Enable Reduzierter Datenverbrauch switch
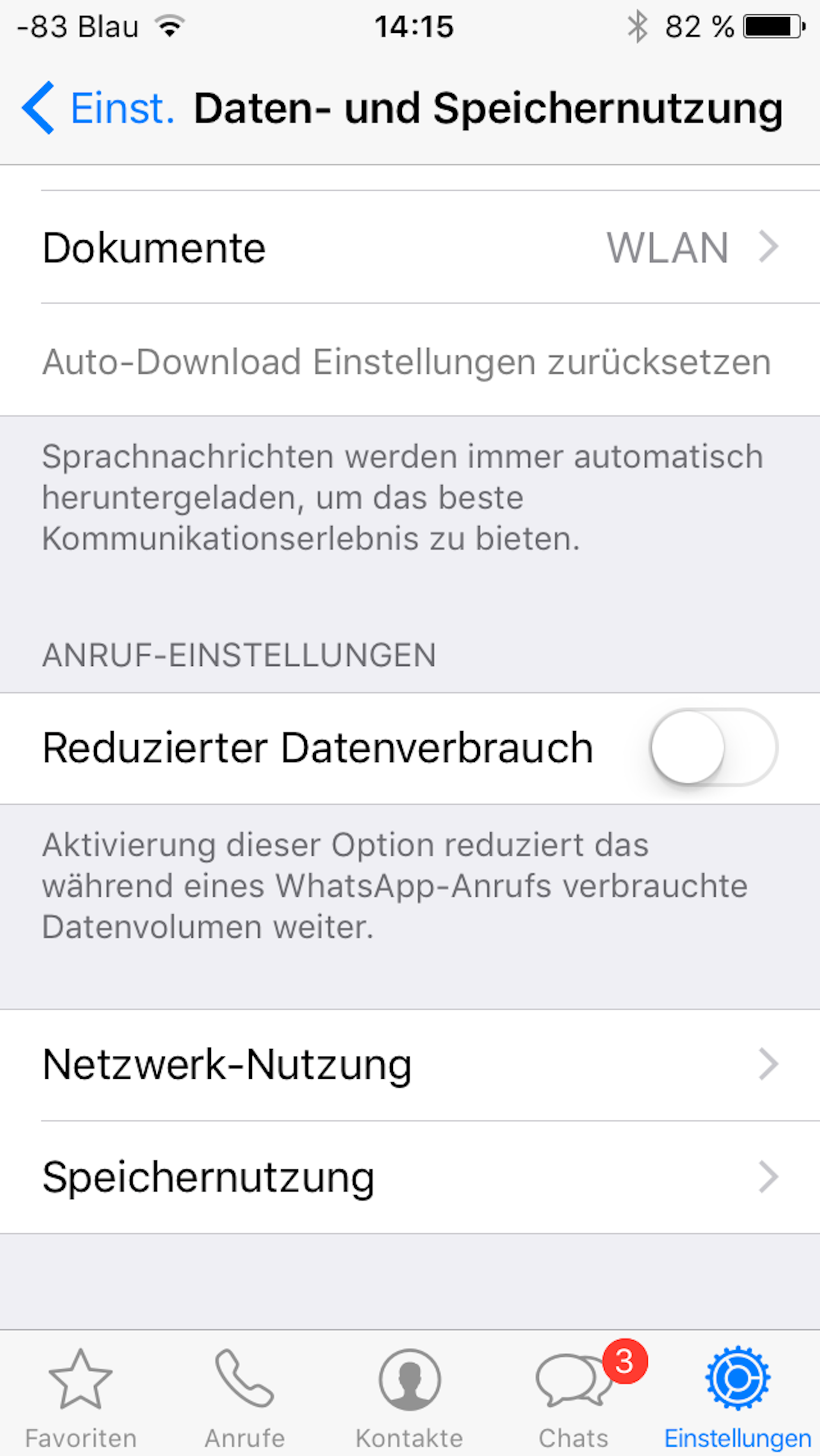Image resolution: width=820 pixels, height=1456 pixels. tap(713, 747)
